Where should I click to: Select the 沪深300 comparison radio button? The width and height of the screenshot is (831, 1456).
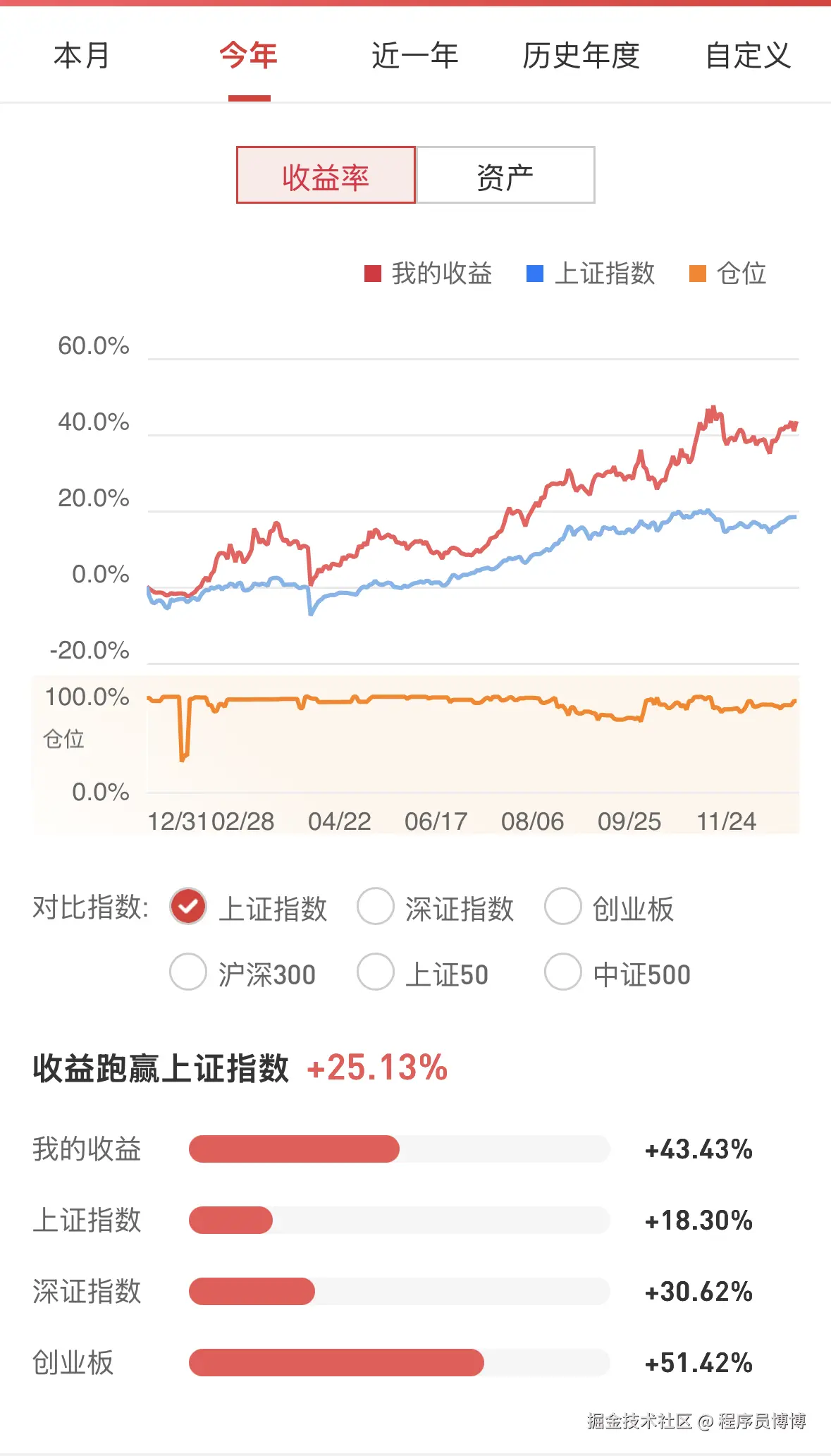pyautogui.click(x=187, y=973)
